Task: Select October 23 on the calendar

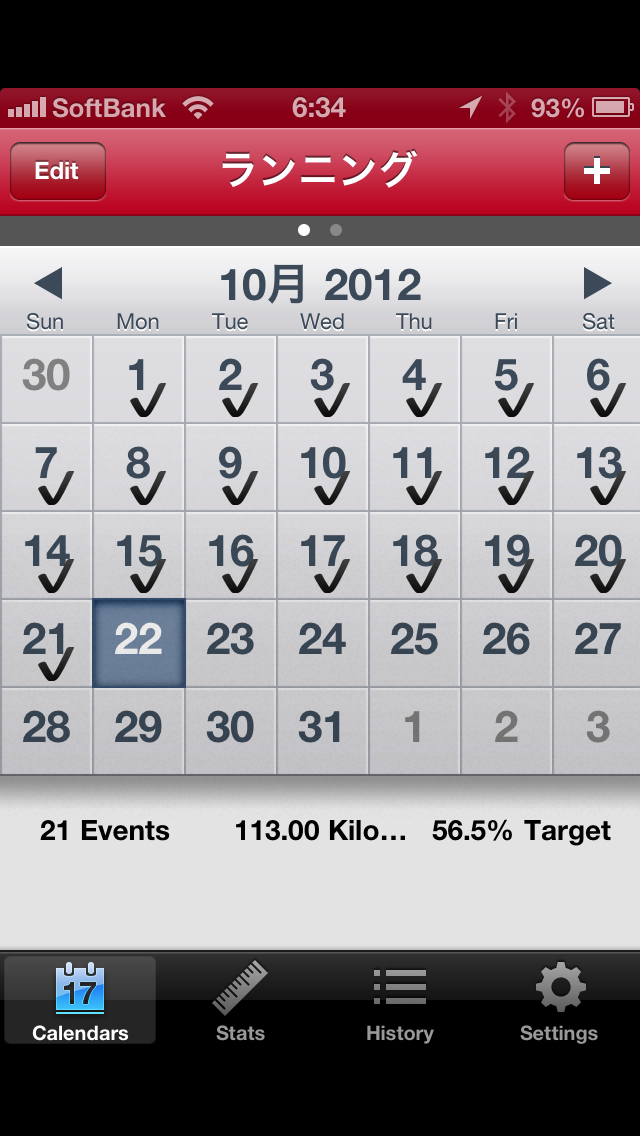Action: (x=230, y=643)
